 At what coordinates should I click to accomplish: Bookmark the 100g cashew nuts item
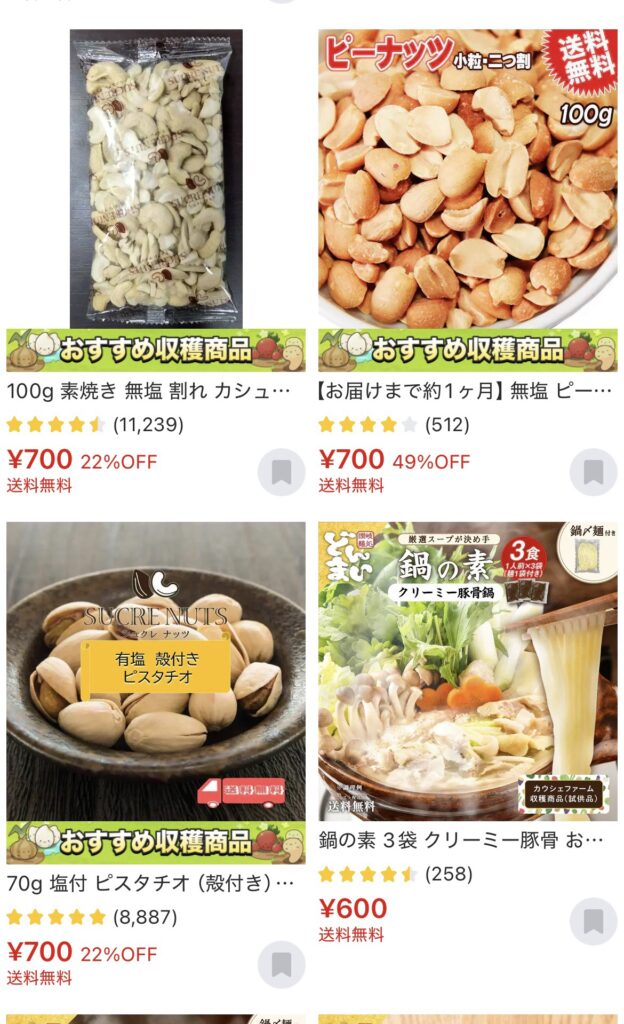(x=281, y=472)
